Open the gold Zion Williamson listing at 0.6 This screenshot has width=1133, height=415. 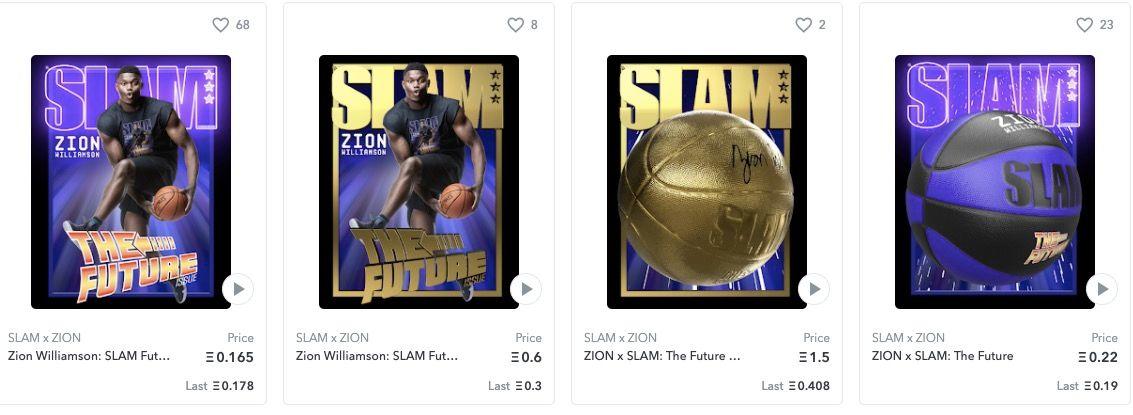[377, 356]
